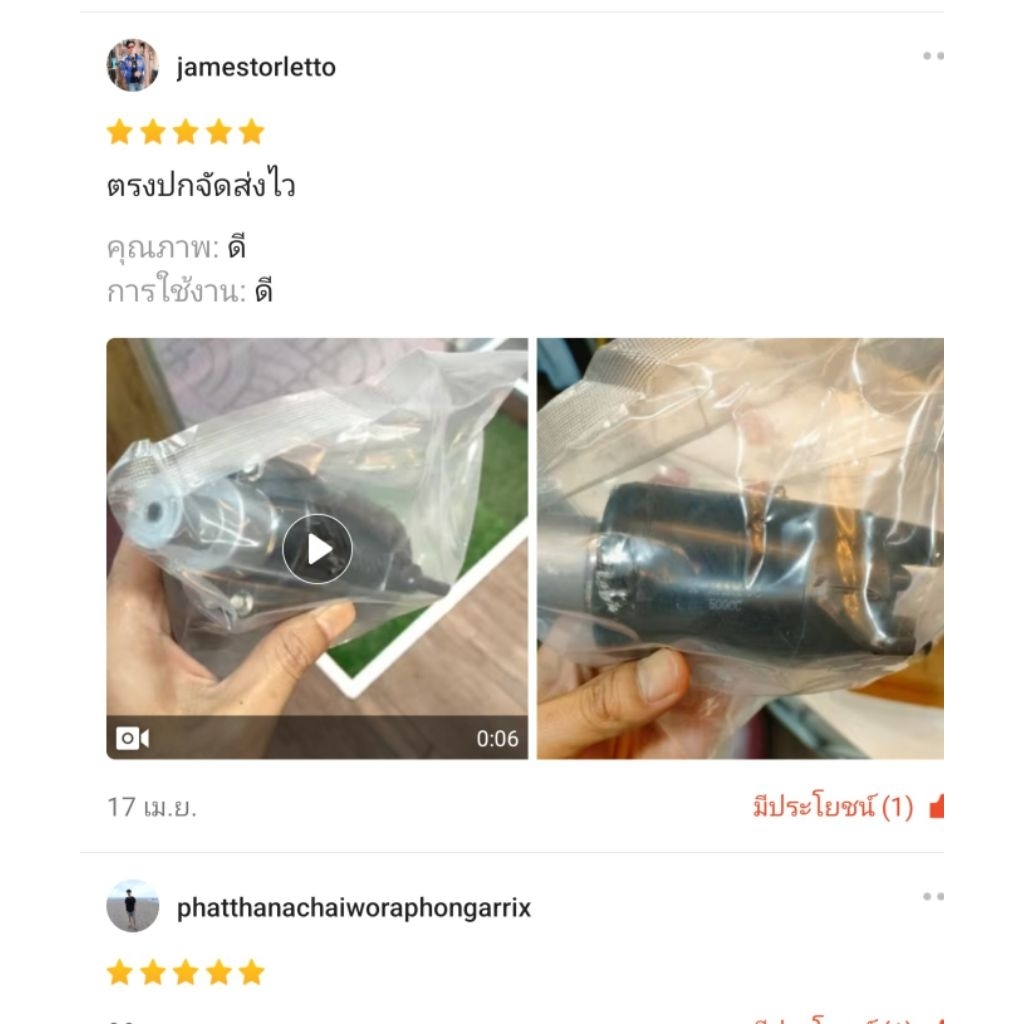Screen dimensions: 1024x1024
Task: Open jamestorletto's second review photo
Action: tap(740, 548)
